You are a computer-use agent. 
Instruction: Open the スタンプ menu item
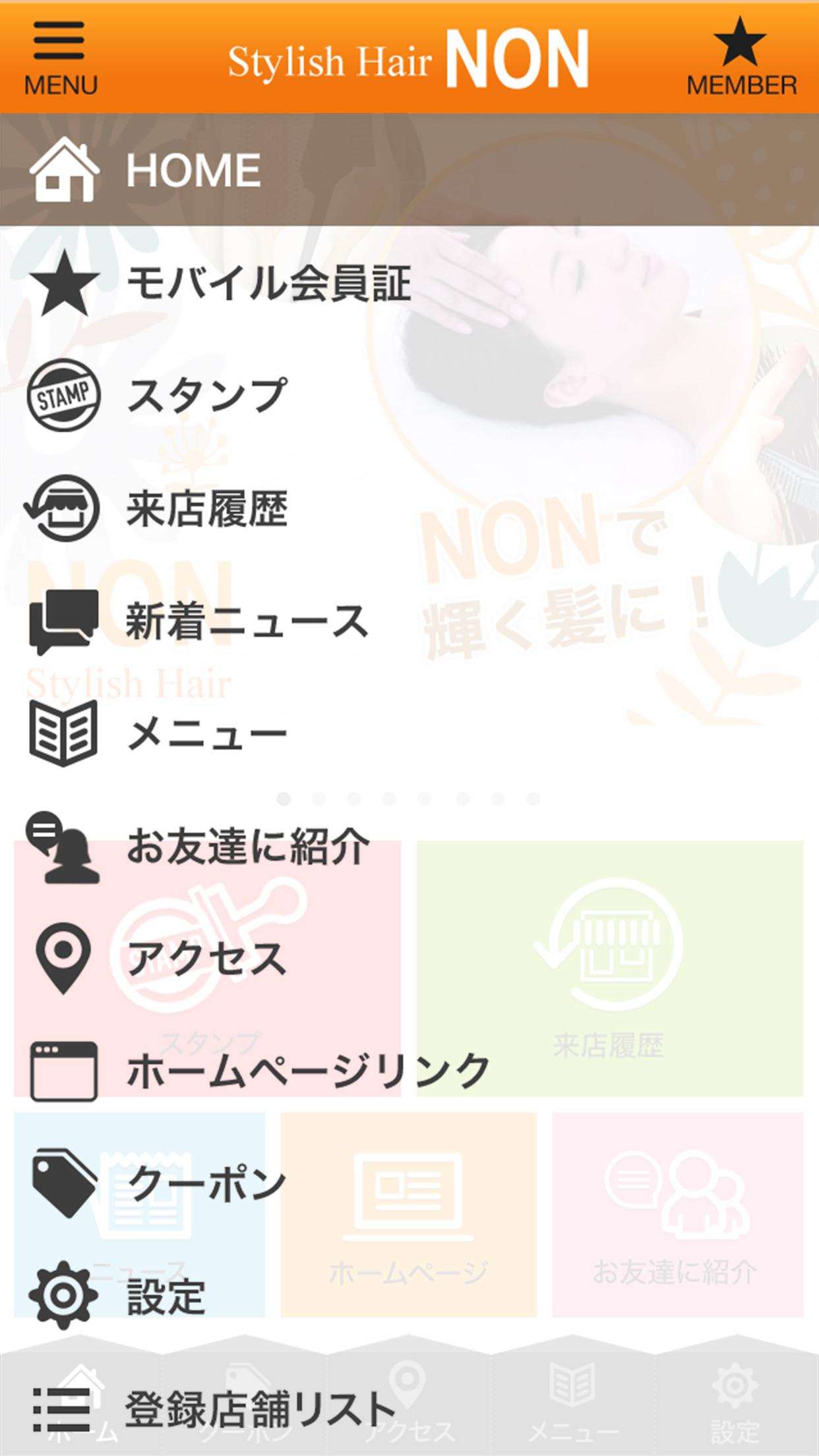coord(206,396)
